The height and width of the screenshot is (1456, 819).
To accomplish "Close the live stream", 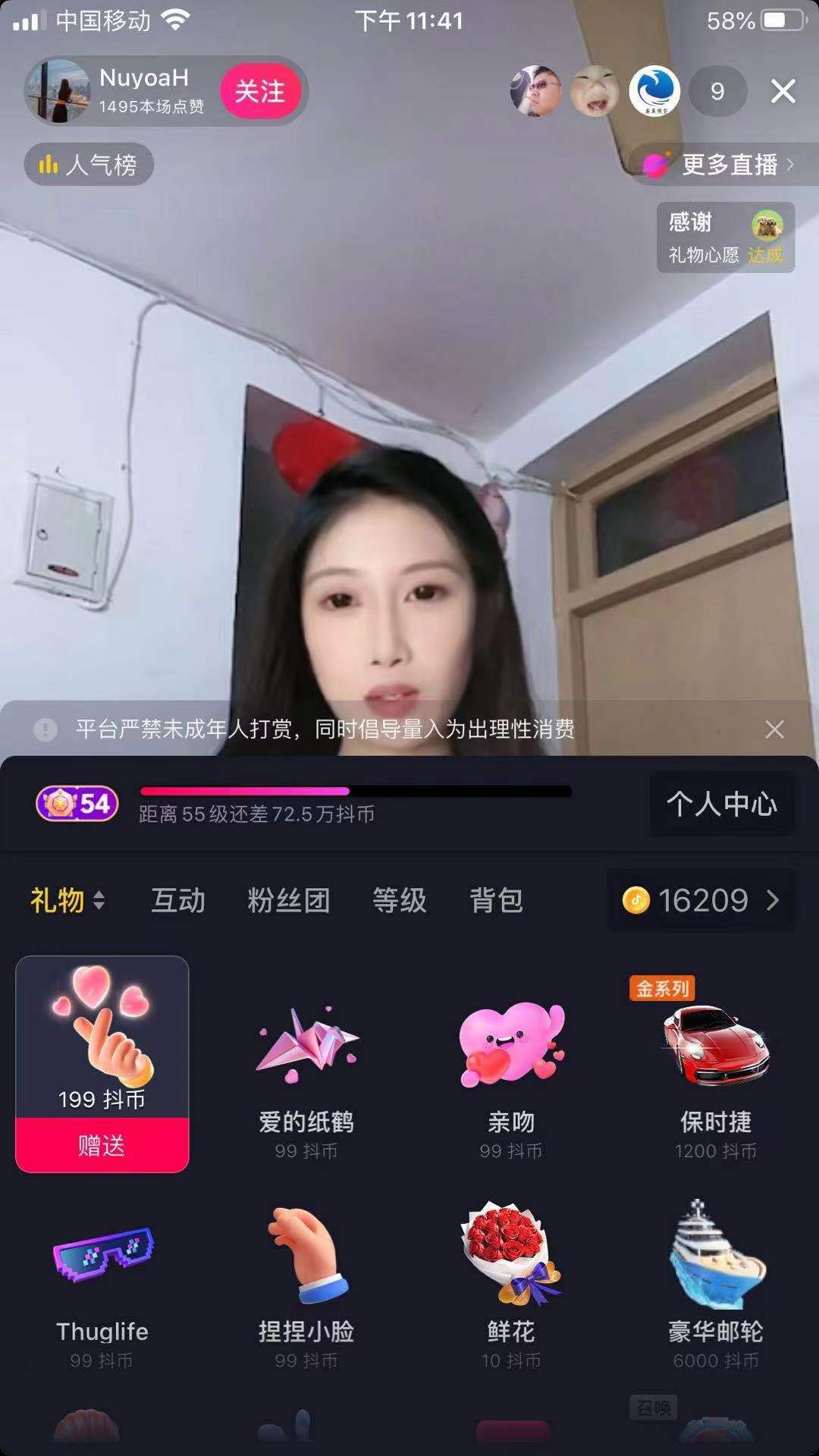I will [783, 92].
